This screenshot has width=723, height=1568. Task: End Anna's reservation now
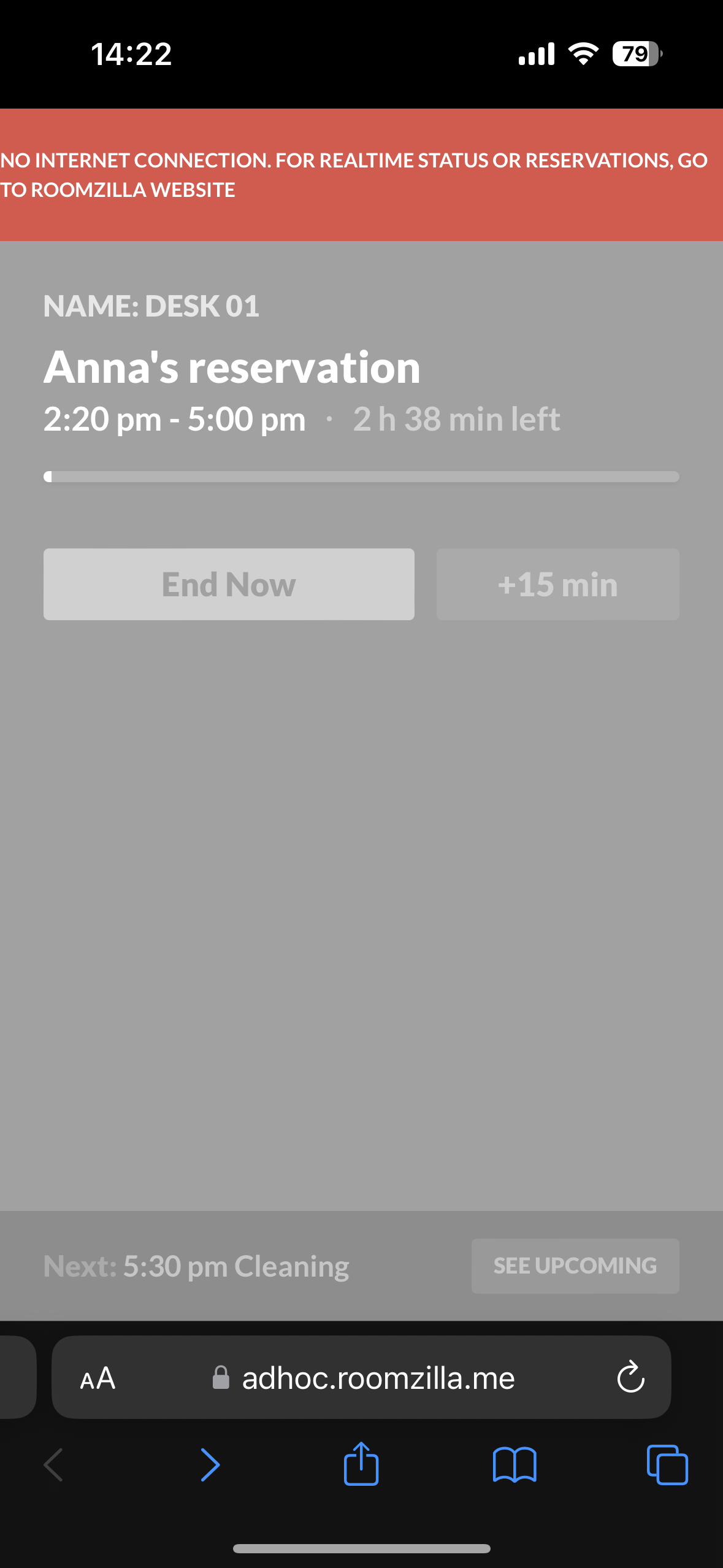coord(229,584)
